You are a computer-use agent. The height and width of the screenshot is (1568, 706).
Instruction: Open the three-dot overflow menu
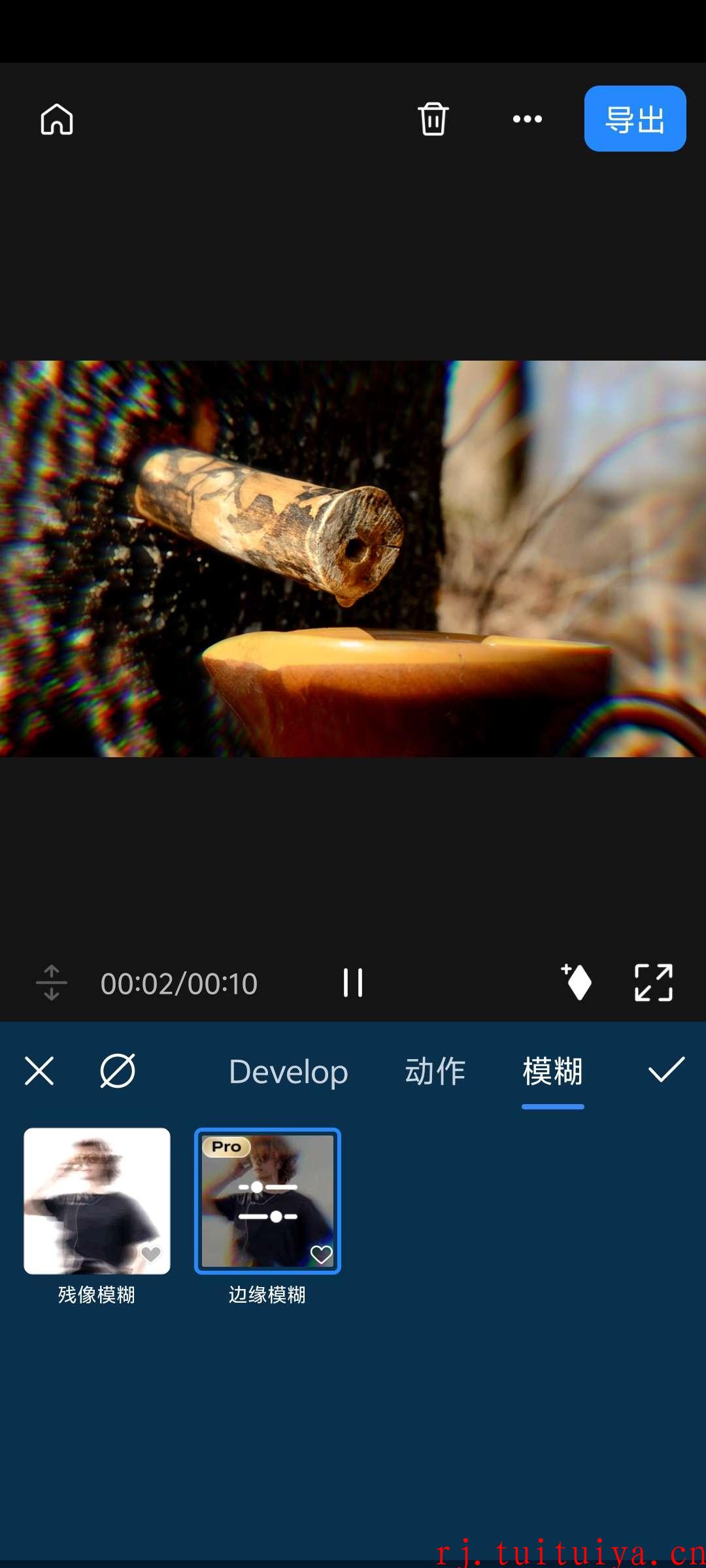click(x=528, y=119)
